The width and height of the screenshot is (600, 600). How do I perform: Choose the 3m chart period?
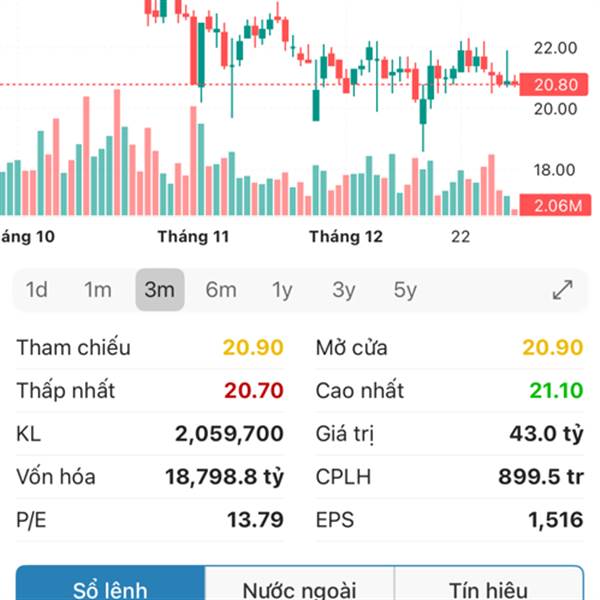[159, 290]
